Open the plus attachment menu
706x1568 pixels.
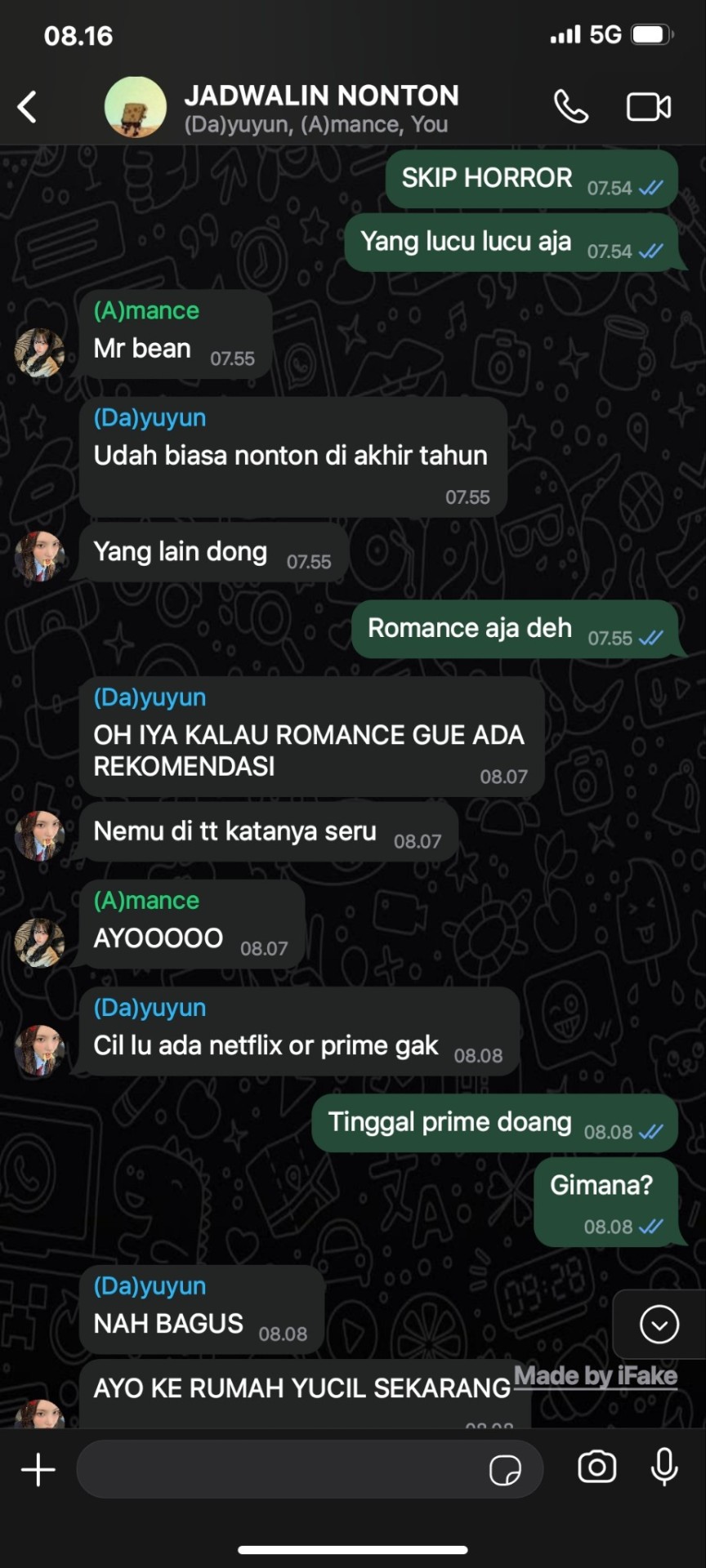(38, 1469)
